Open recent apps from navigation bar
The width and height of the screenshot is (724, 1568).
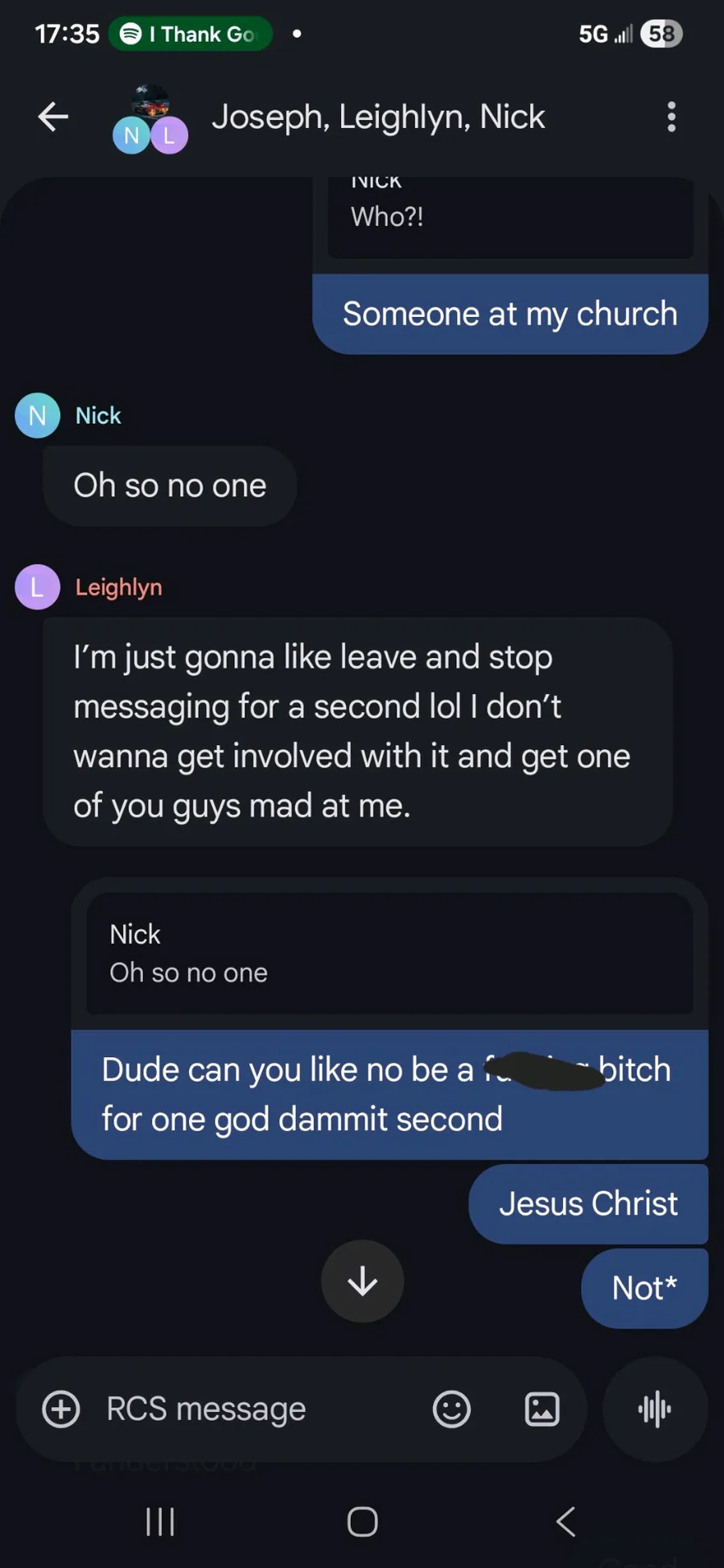click(x=160, y=1521)
